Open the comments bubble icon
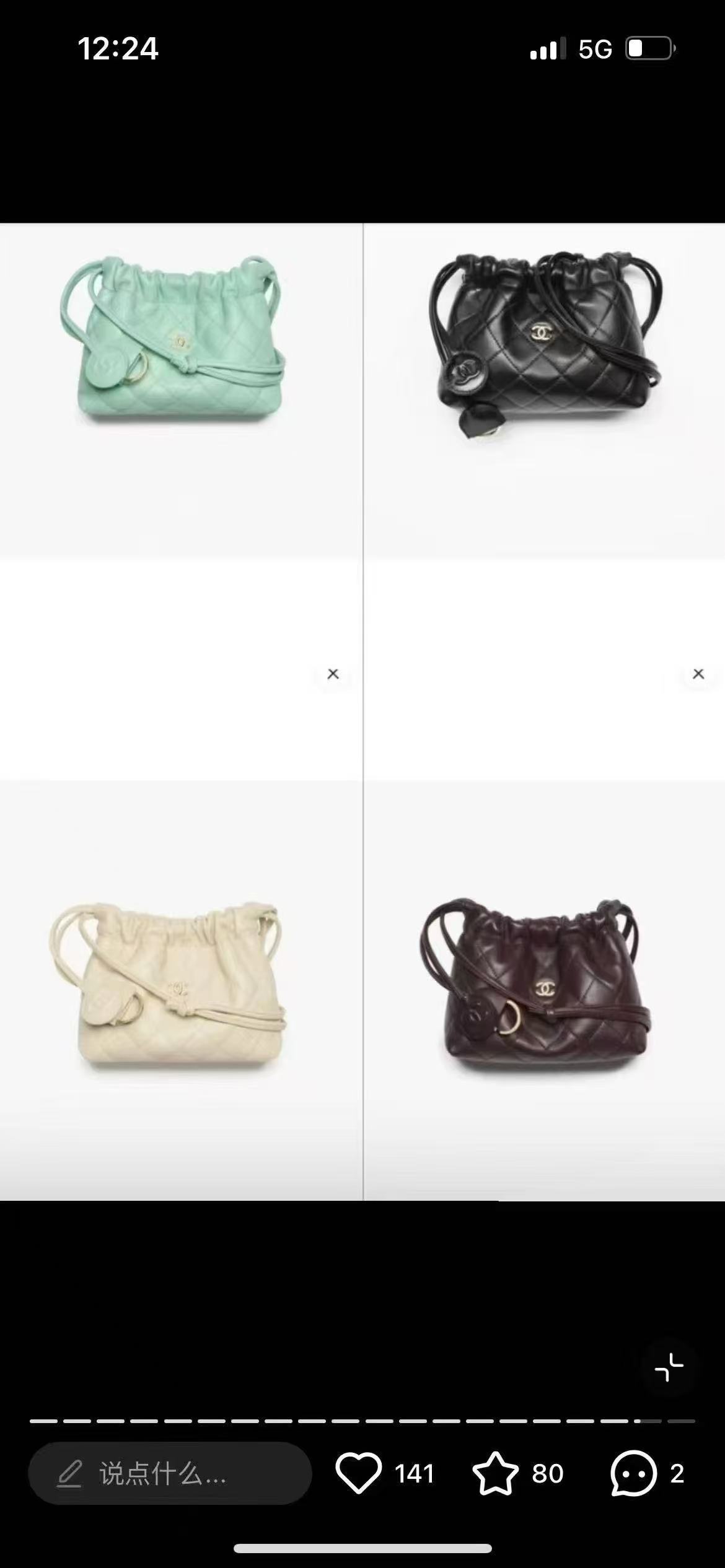725x1568 pixels. (633, 1474)
